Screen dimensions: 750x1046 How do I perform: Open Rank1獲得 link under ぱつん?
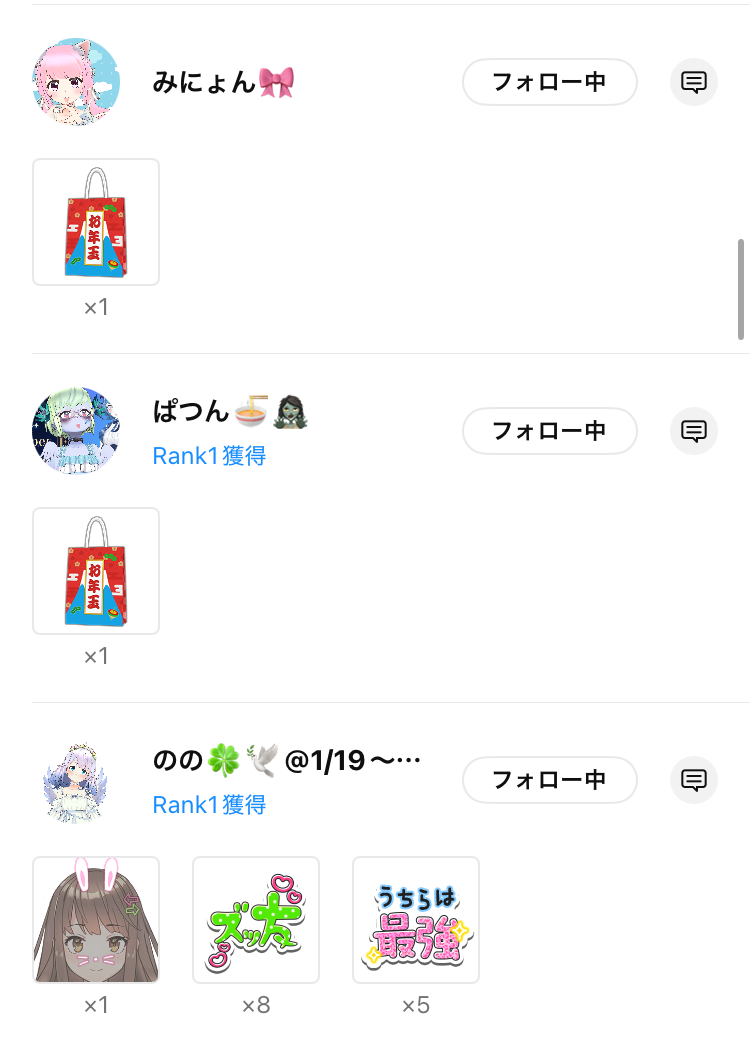[x=209, y=456]
